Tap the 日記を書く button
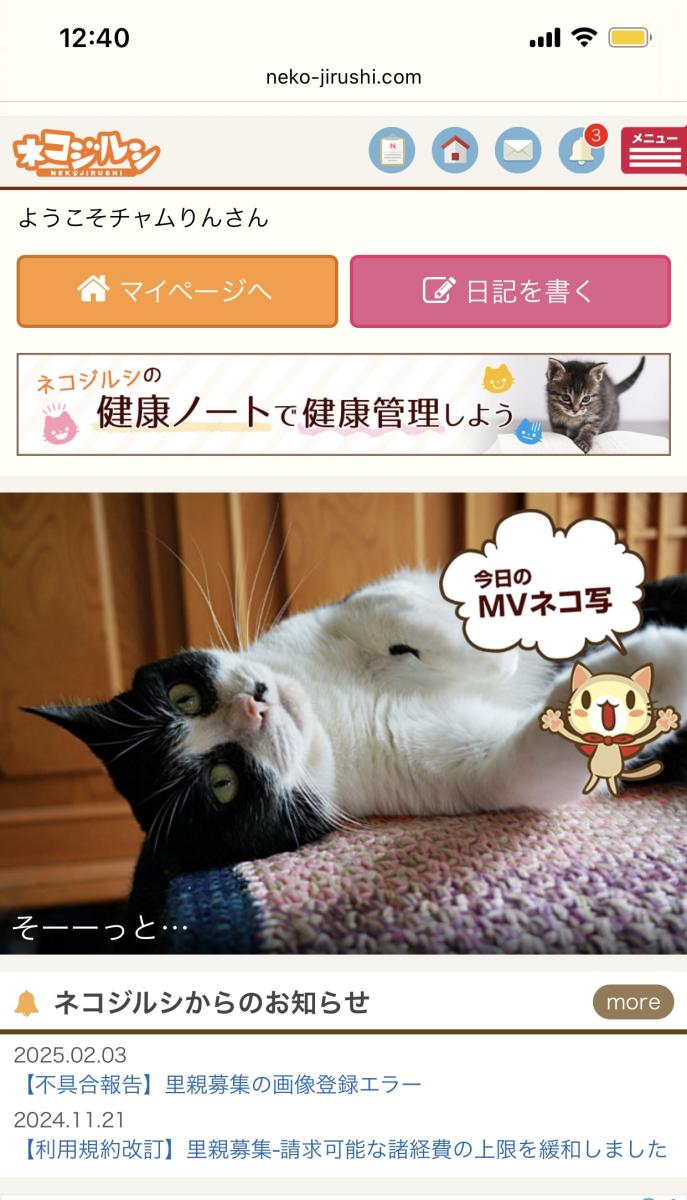 click(510, 291)
